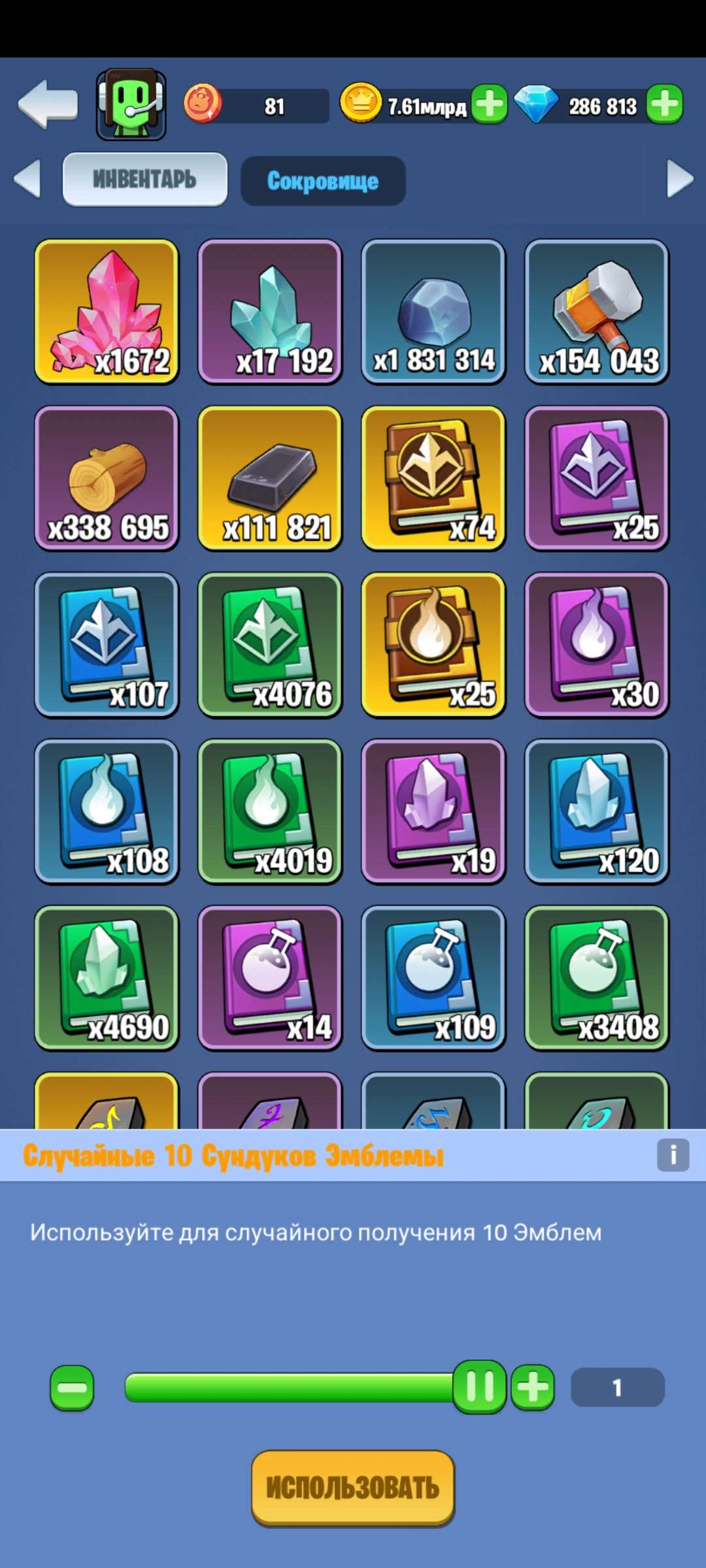
Task: Select the dark ingot item x111 821
Action: point(270,478)
